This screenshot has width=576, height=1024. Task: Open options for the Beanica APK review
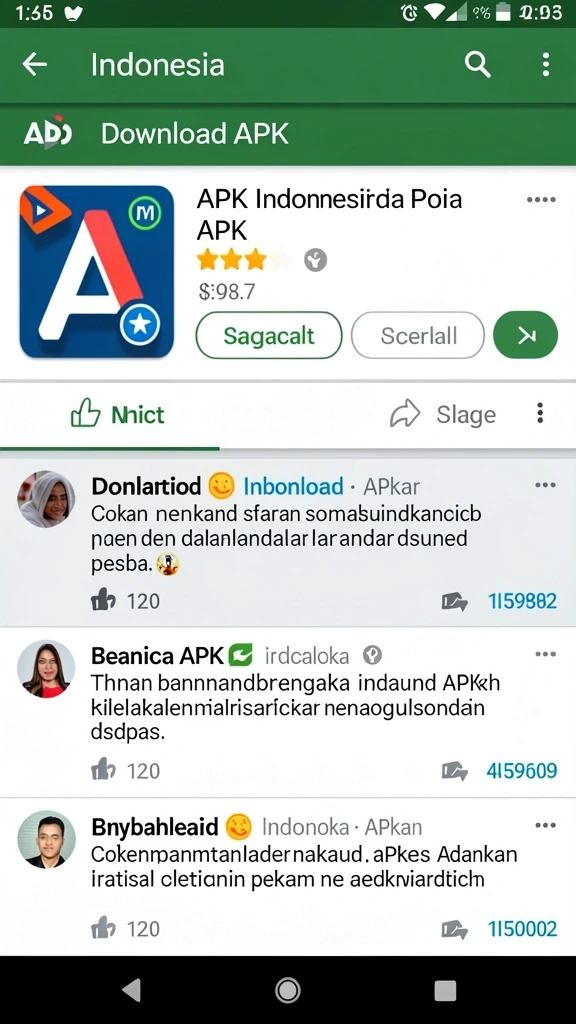point(545,654)
